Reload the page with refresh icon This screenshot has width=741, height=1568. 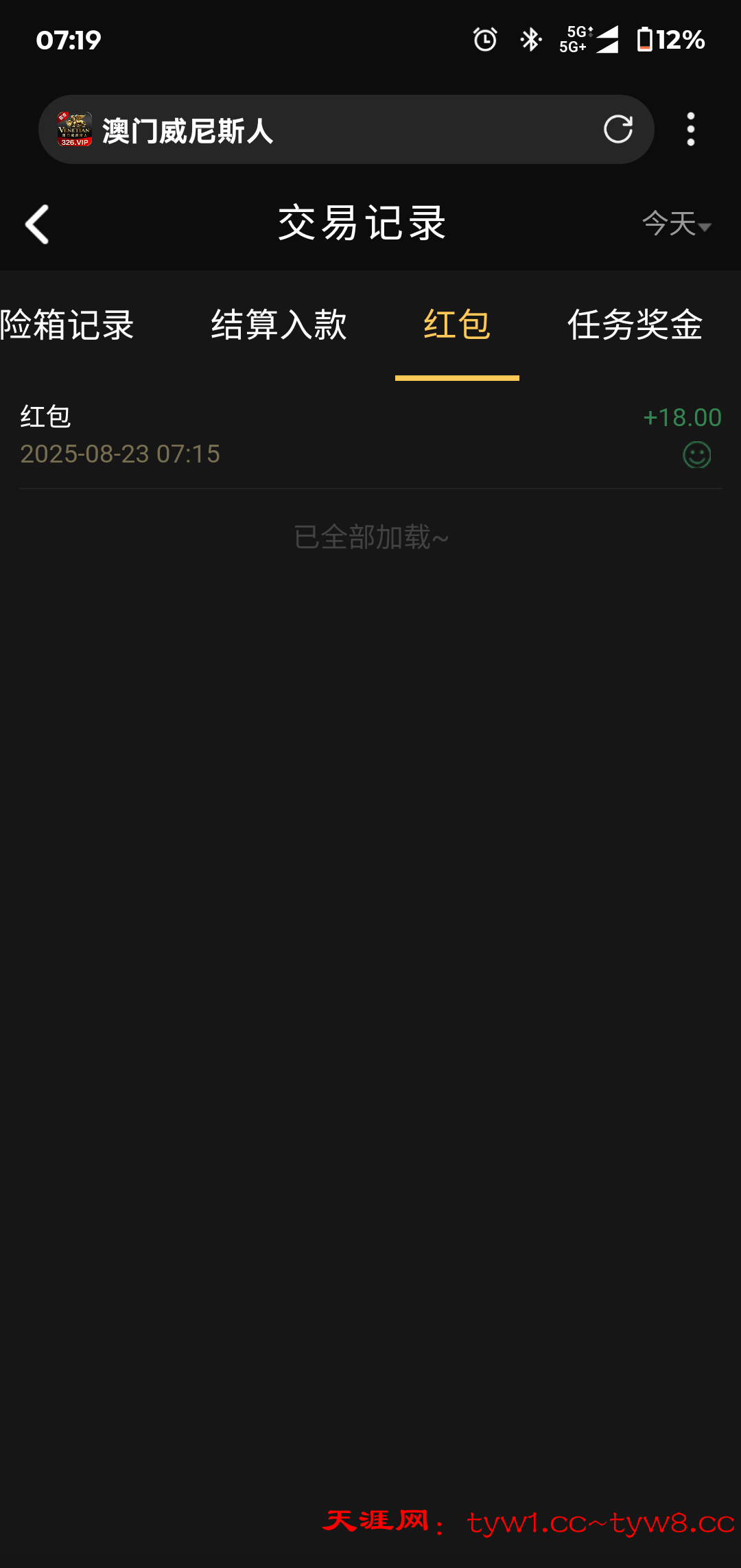617,129
